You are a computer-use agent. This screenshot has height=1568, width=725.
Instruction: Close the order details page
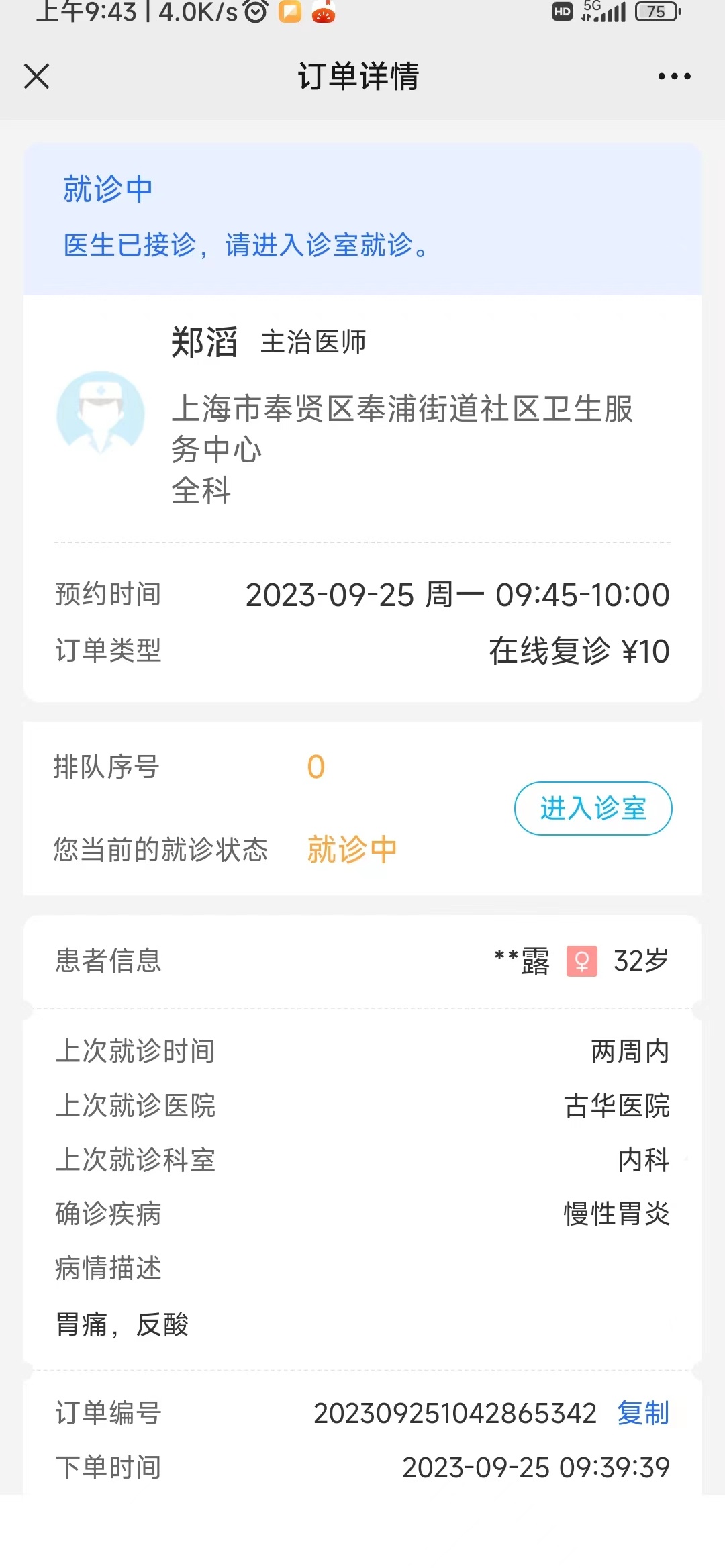[x=37, y=77]
